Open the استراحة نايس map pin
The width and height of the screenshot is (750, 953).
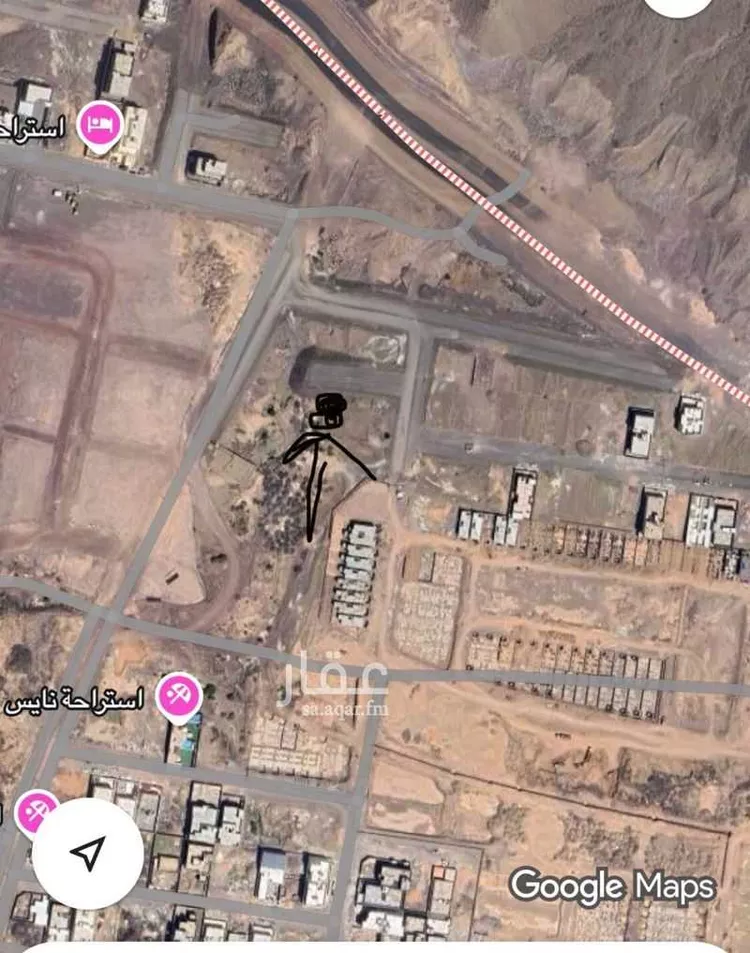point(179,696)
